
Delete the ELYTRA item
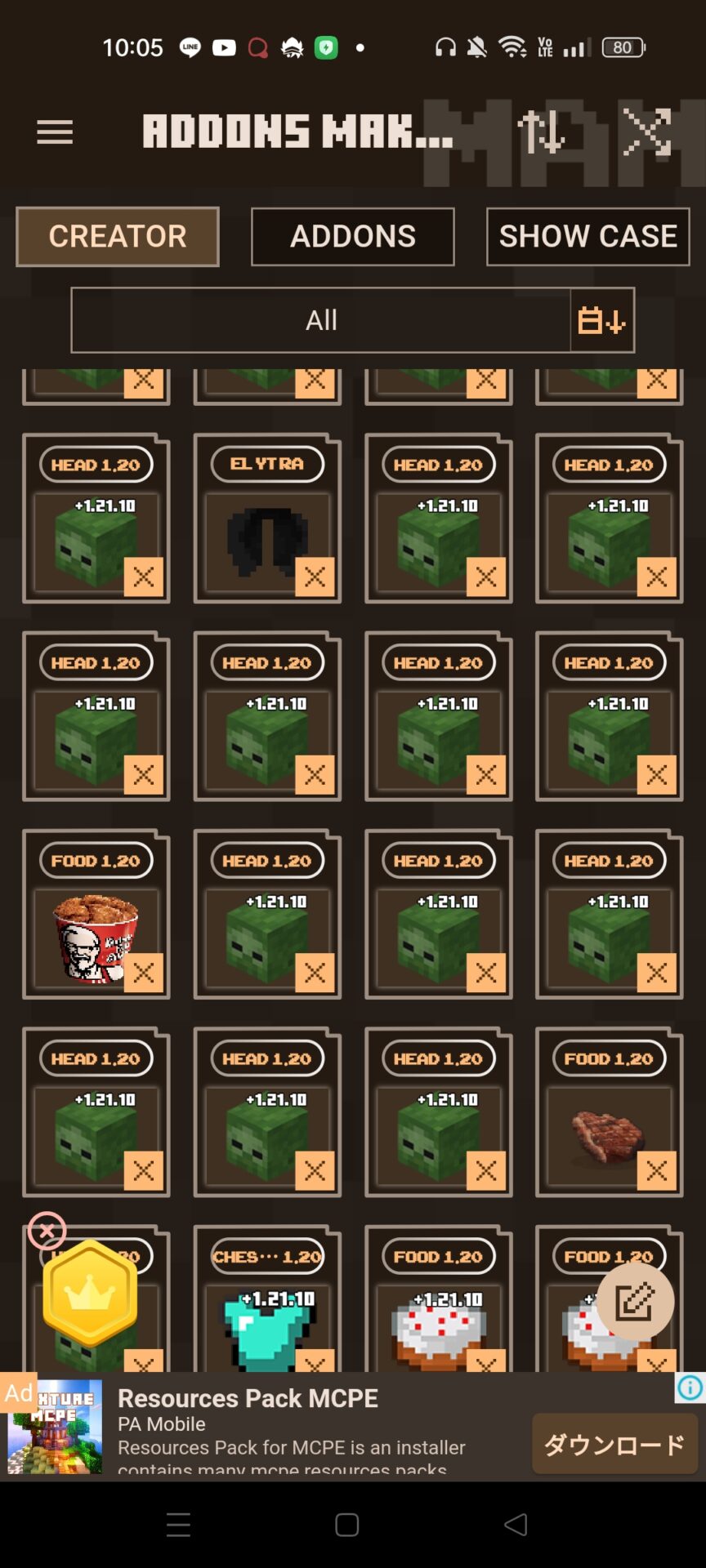(315, 577)
